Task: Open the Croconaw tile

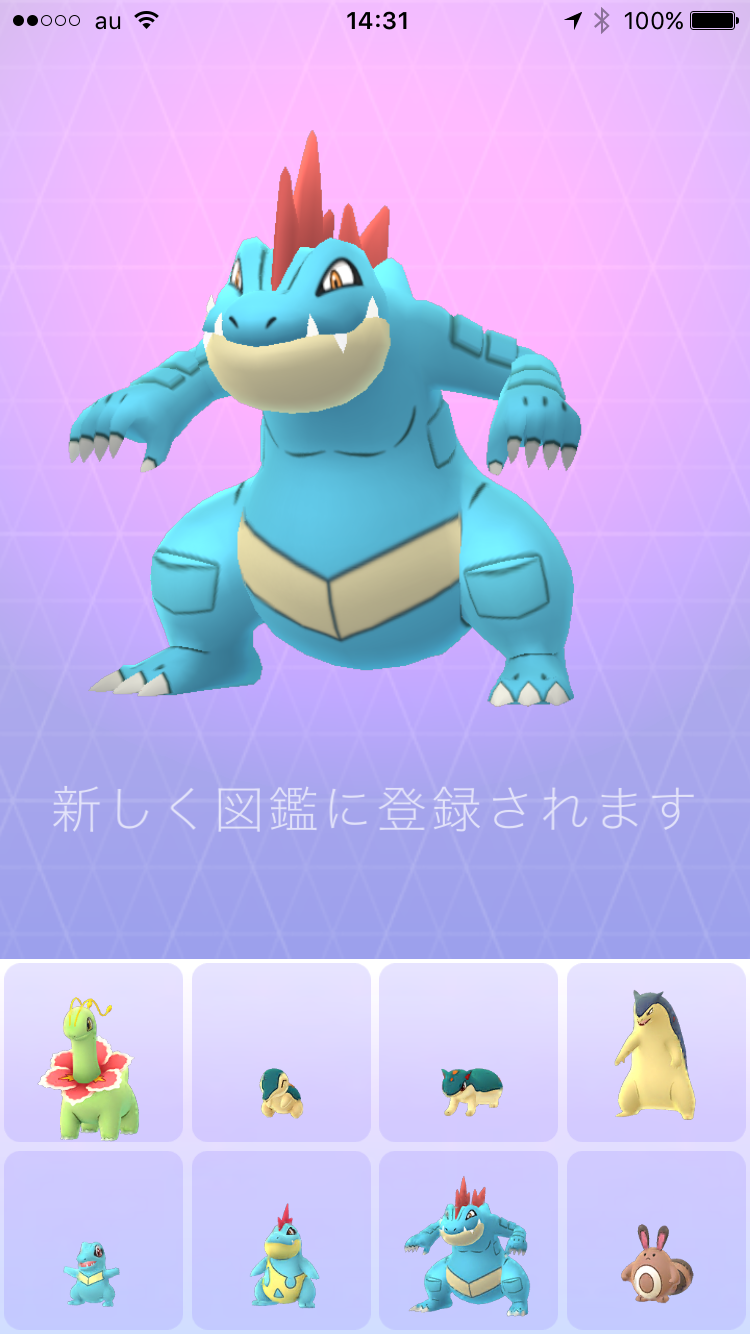Action: tap(281, 1241)
